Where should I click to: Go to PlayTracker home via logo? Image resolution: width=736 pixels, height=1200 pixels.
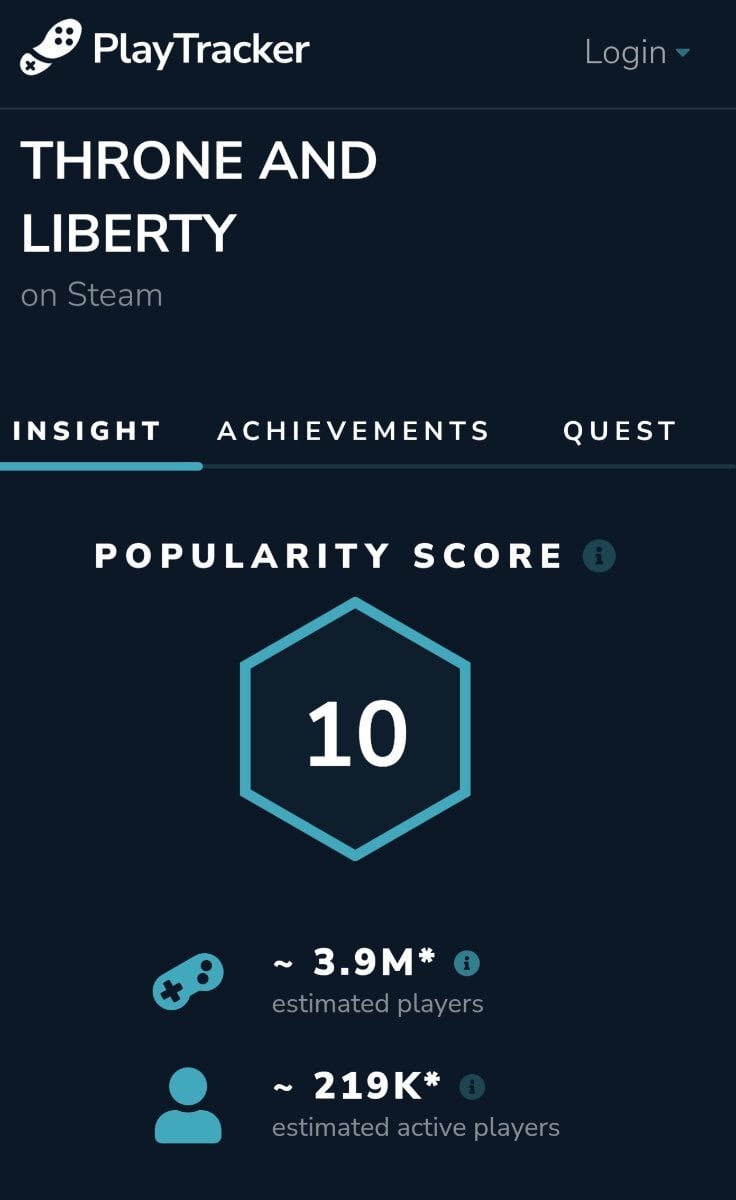click(165, 49)
